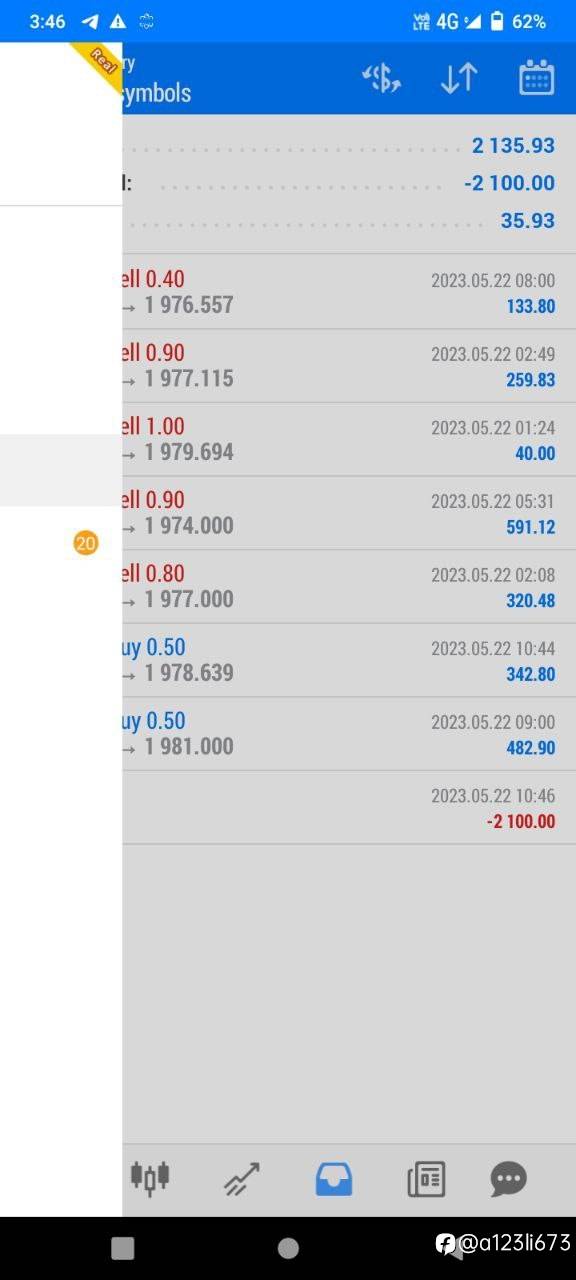This screenshot has width=576, height=1280.
Task: Open the sell 0.90 trade with 259.83 profit
Action: (349, 366)
